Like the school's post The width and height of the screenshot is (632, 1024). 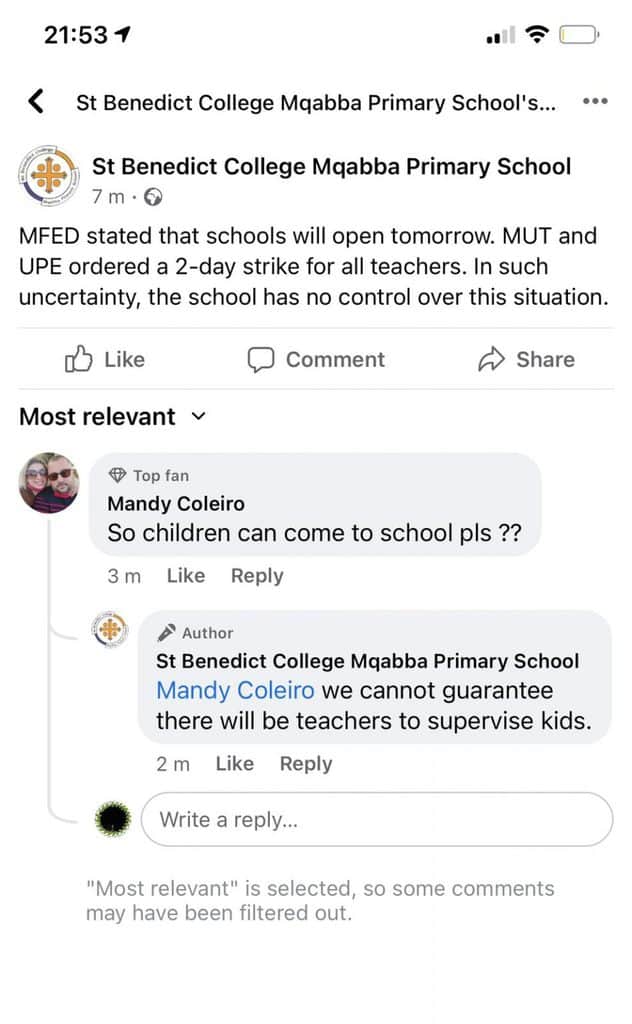point(104,359)
